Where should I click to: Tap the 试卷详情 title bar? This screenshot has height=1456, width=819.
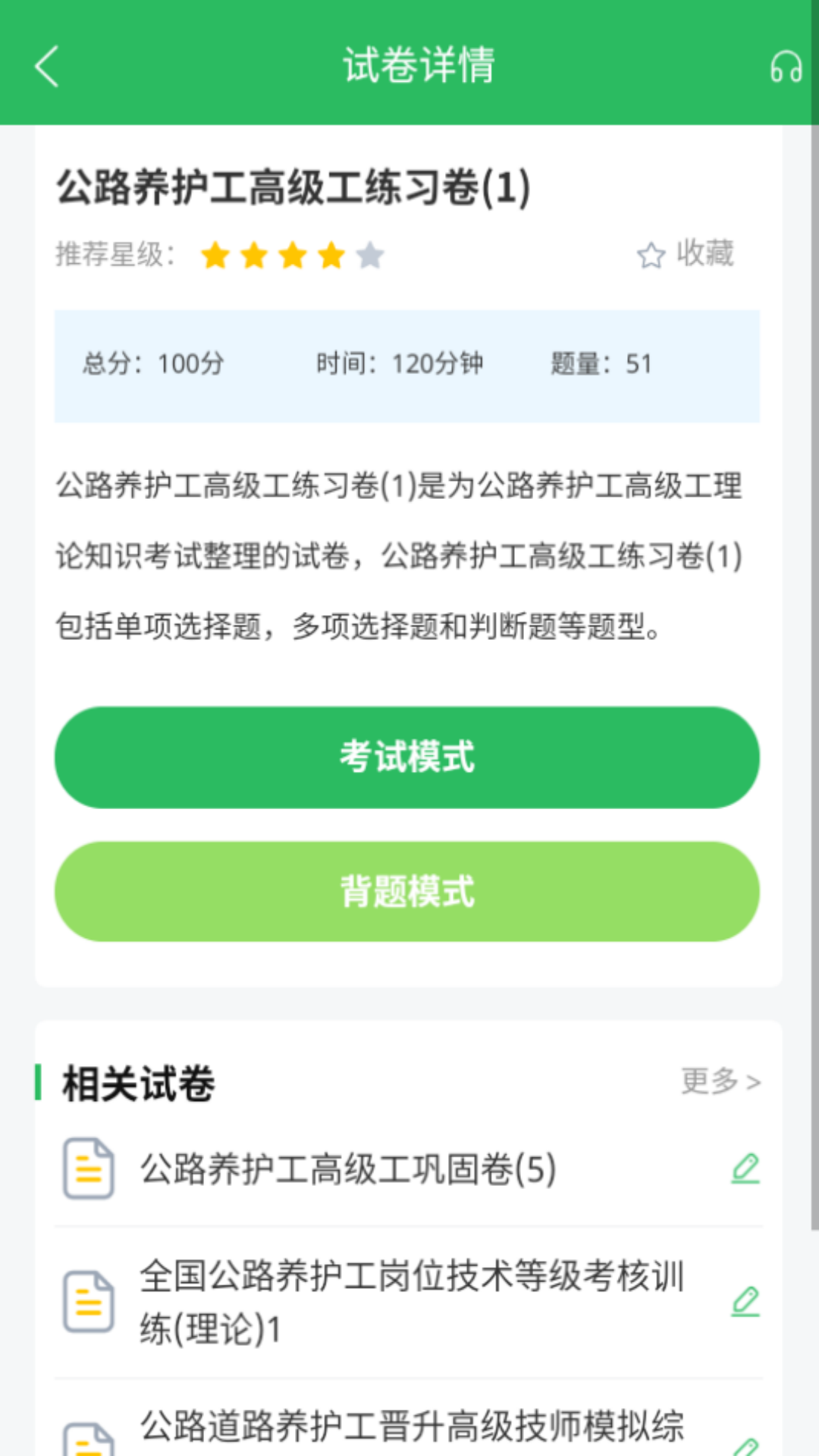(419, 65)
